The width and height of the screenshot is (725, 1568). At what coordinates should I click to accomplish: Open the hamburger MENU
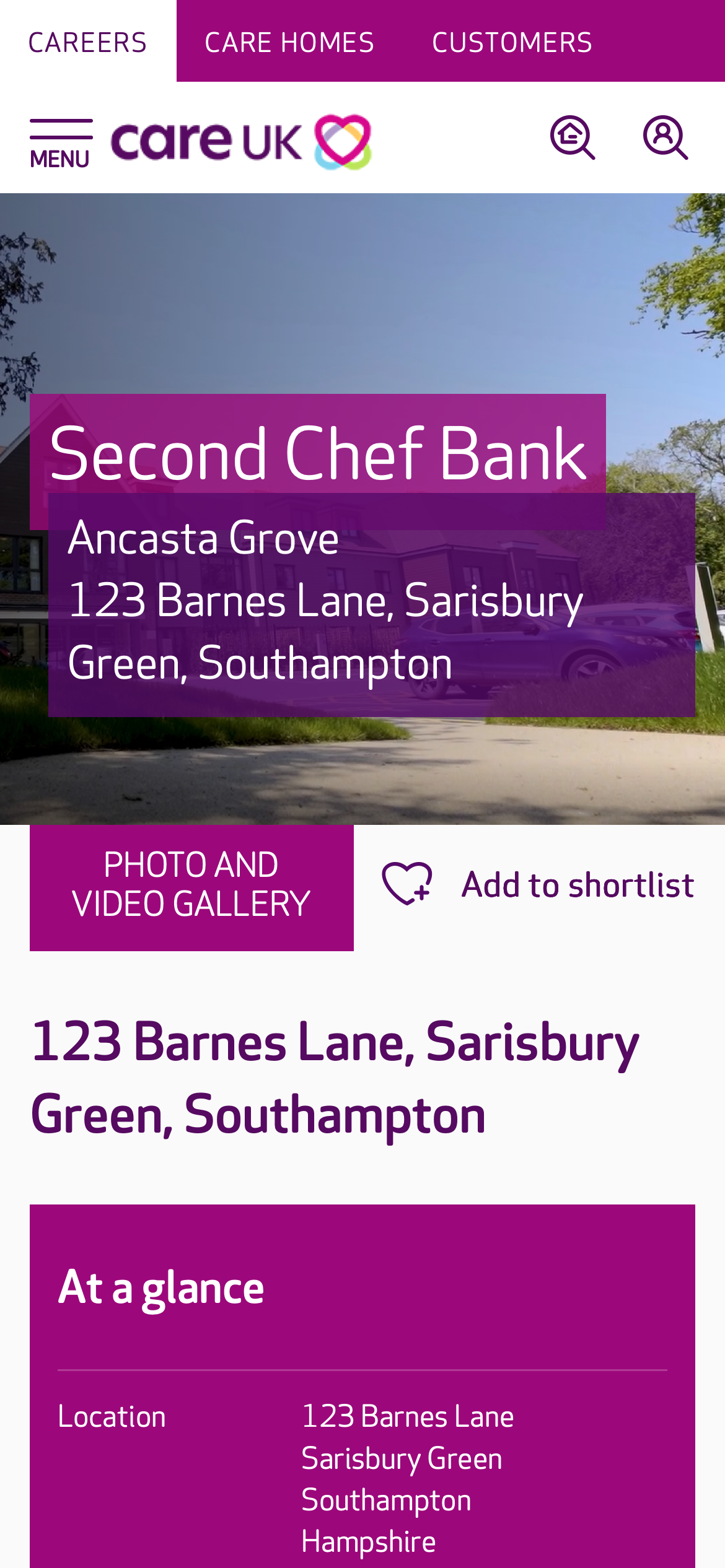(x=61, y=143)
